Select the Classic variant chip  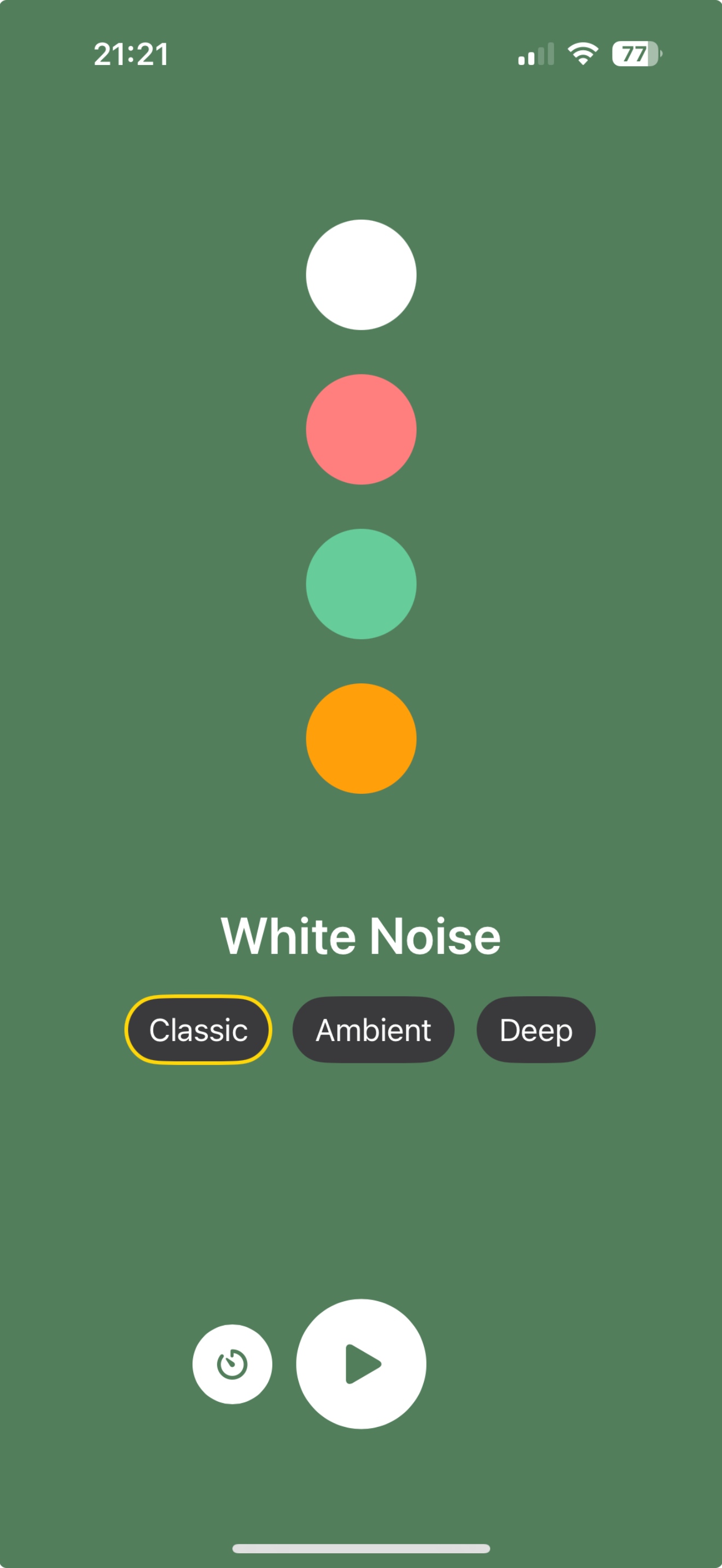click(x=199, y=1030)
